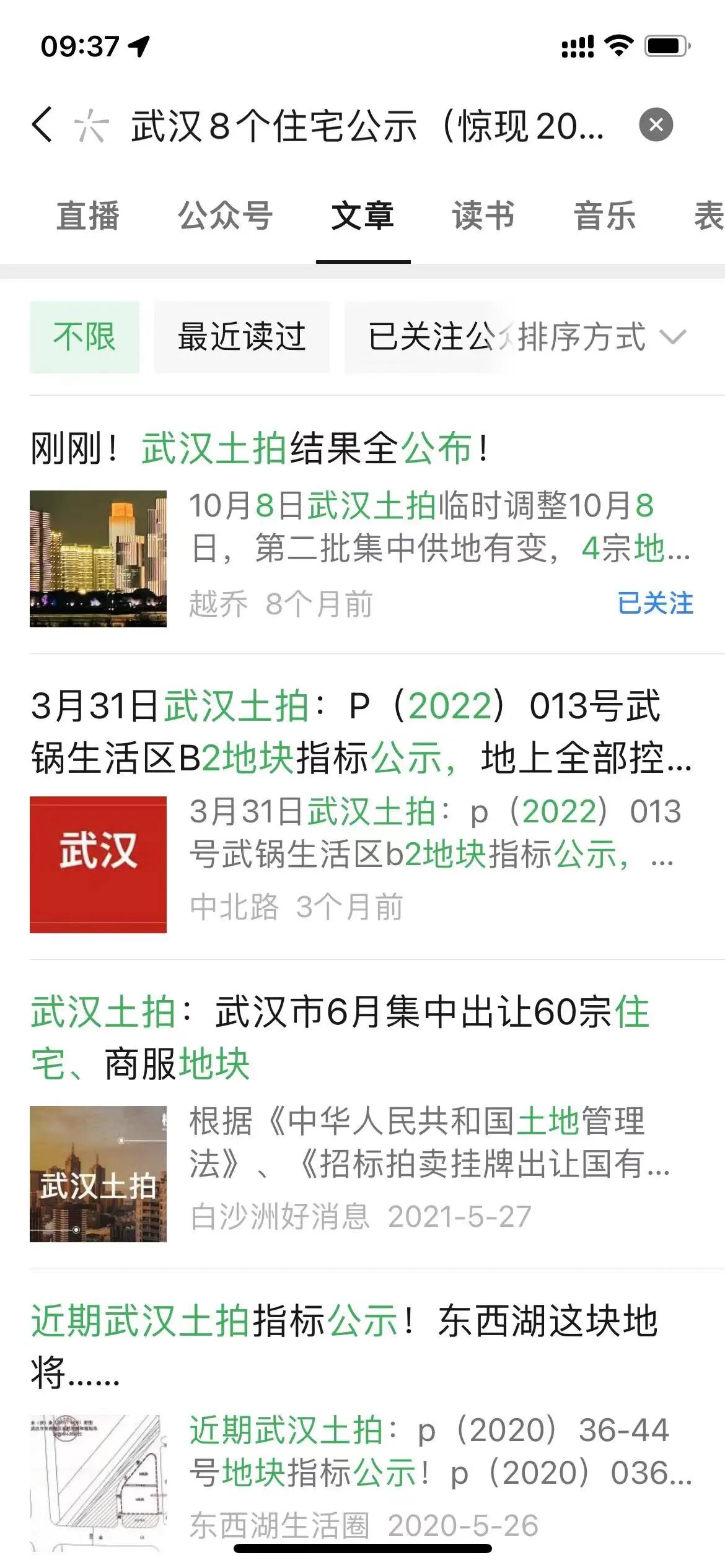This screenshot has width=725, height=1568.
Task: Switch to the 直播 tab
Action: coord(87,216)
